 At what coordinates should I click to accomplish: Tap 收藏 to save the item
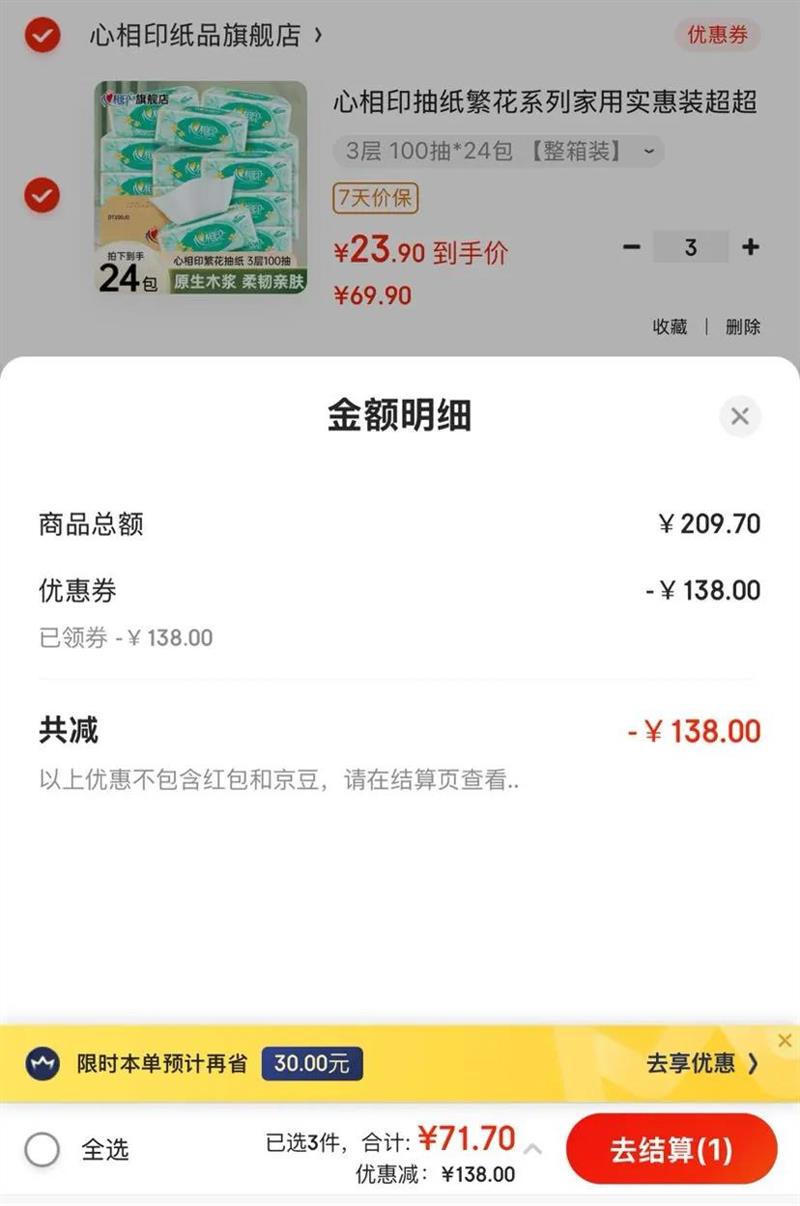(x=670, y=327)
